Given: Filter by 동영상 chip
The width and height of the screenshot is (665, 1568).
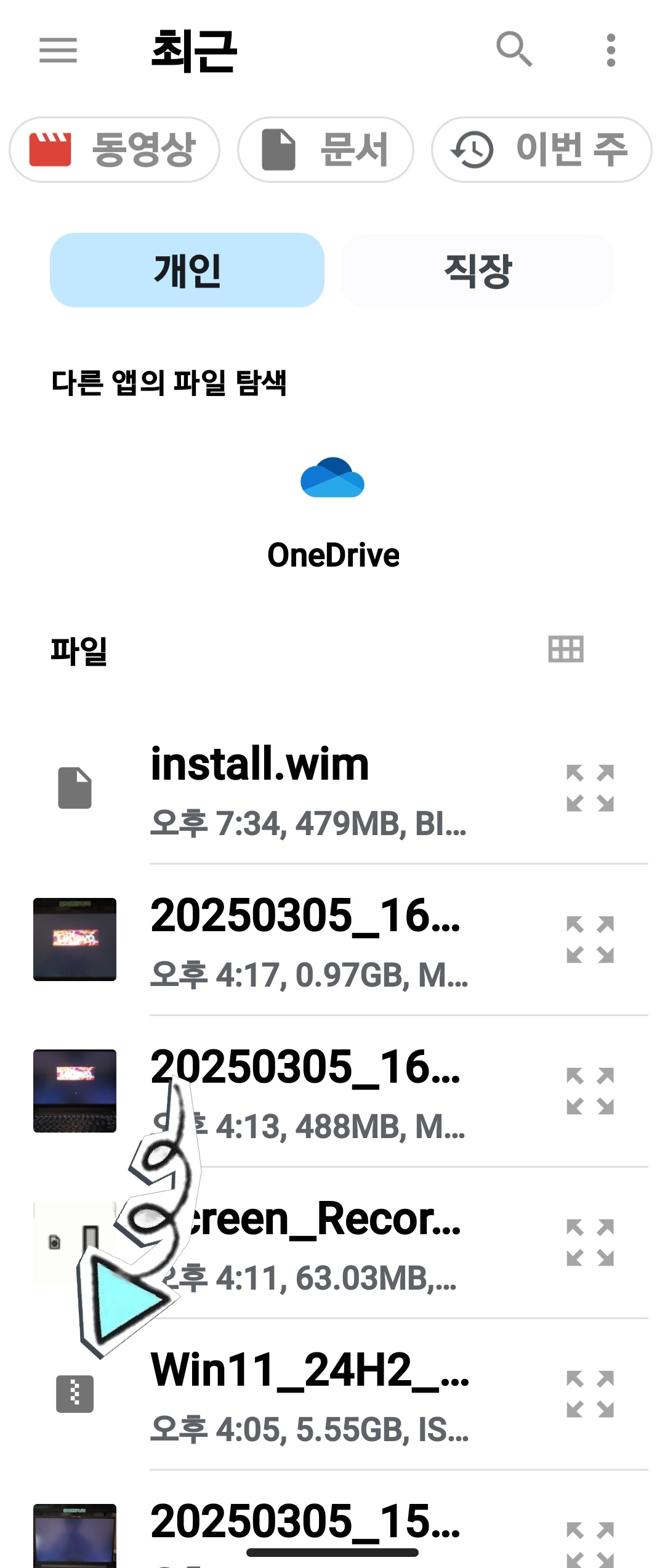Looking at the screenshot, I should (115, 150).
